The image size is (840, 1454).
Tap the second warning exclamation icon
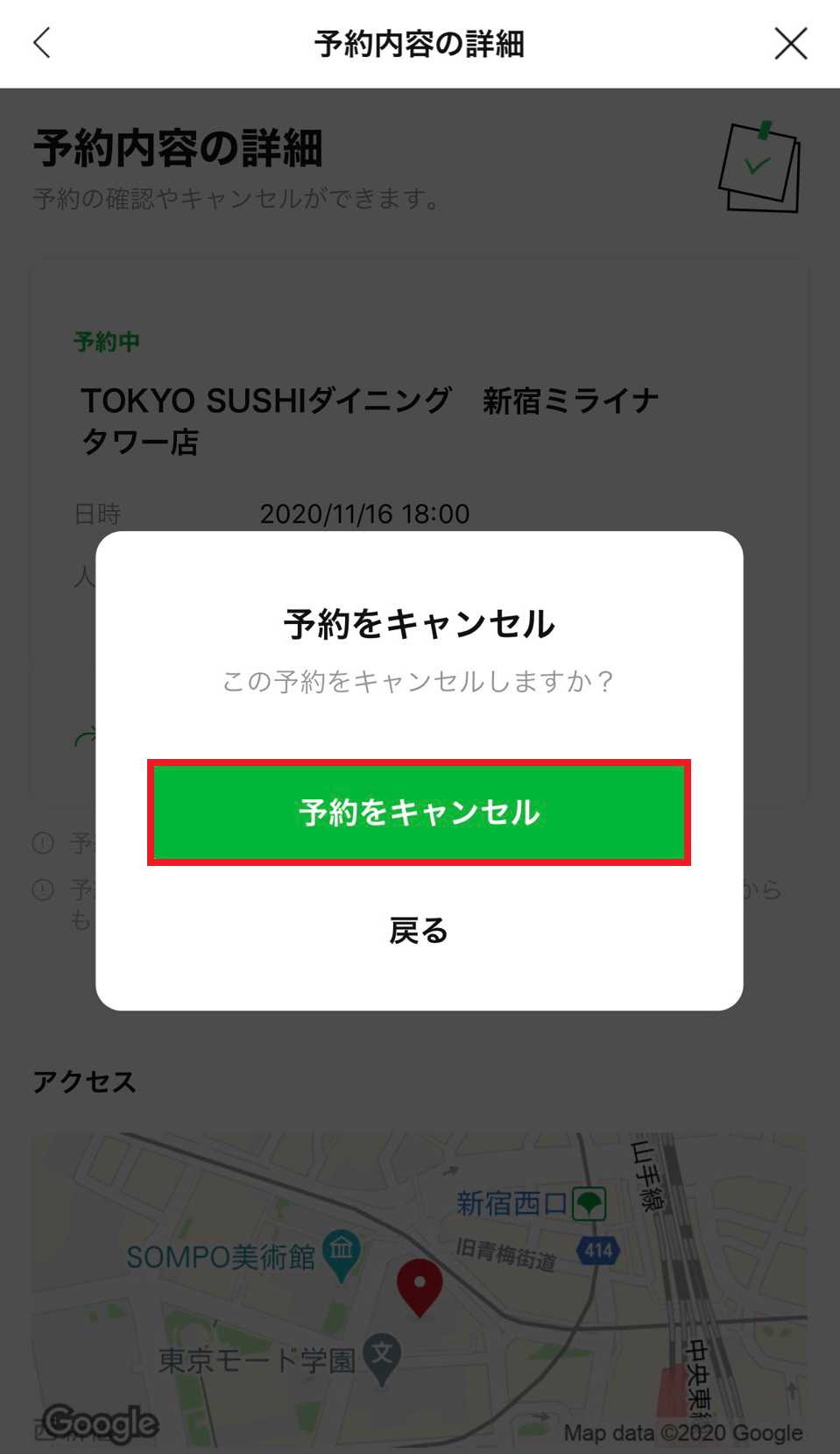pos(41,890)
